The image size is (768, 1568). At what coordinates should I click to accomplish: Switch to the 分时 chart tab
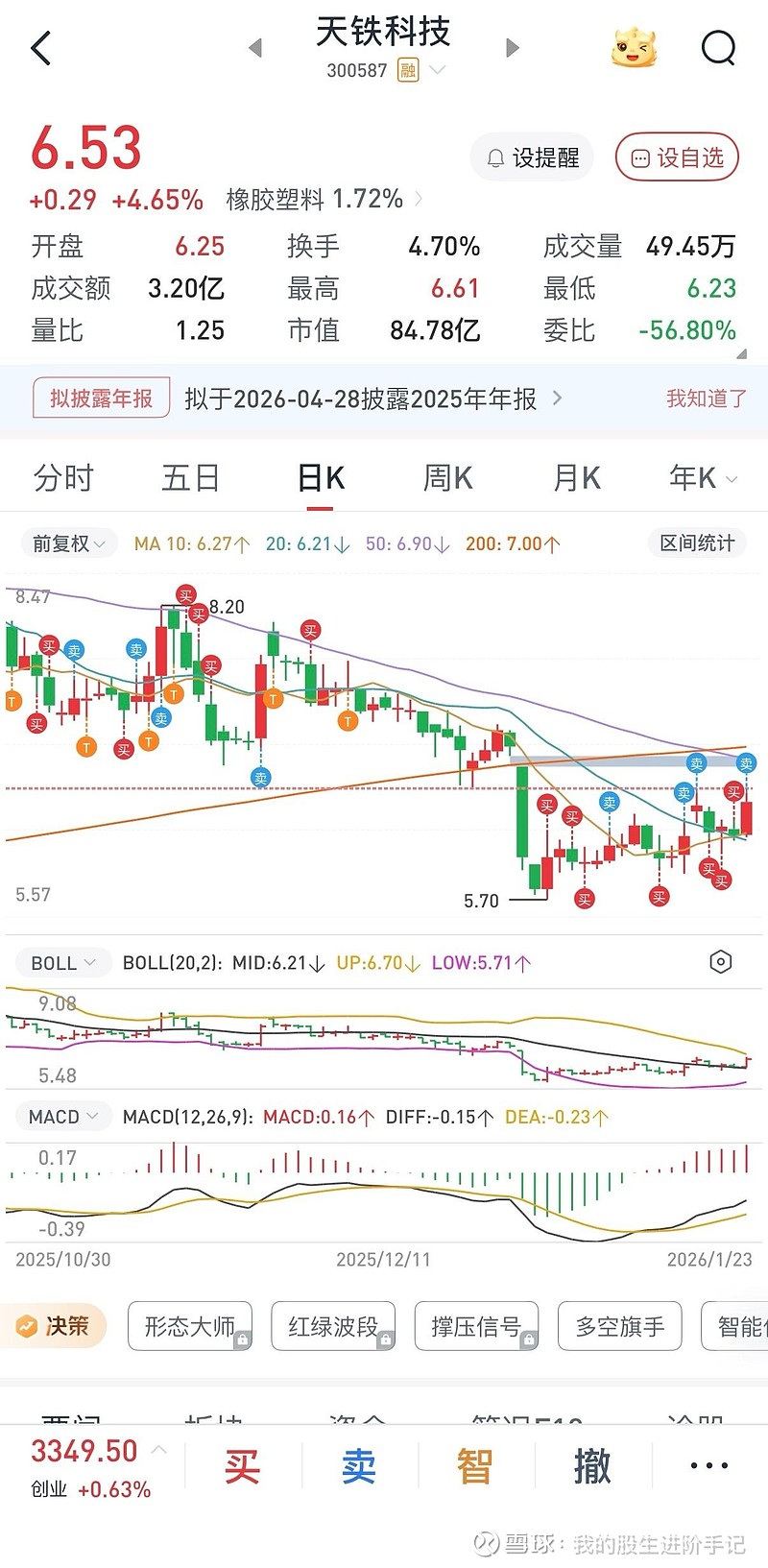(63, 477)
